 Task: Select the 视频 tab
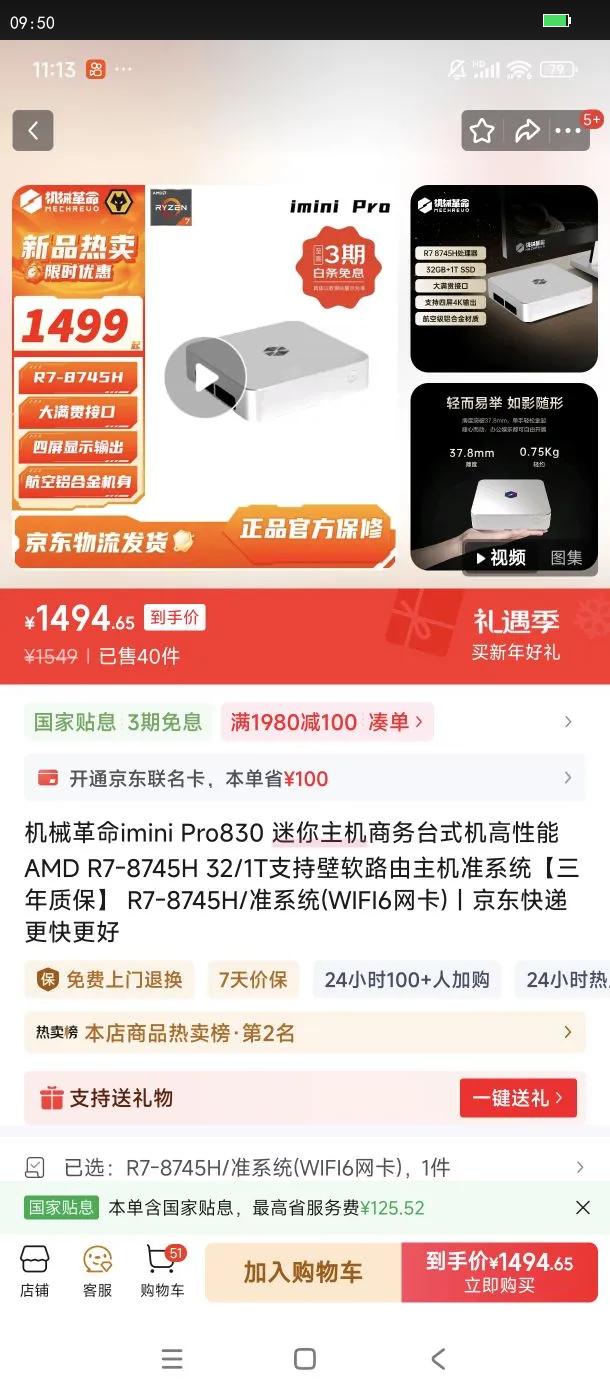coord(500,557)
